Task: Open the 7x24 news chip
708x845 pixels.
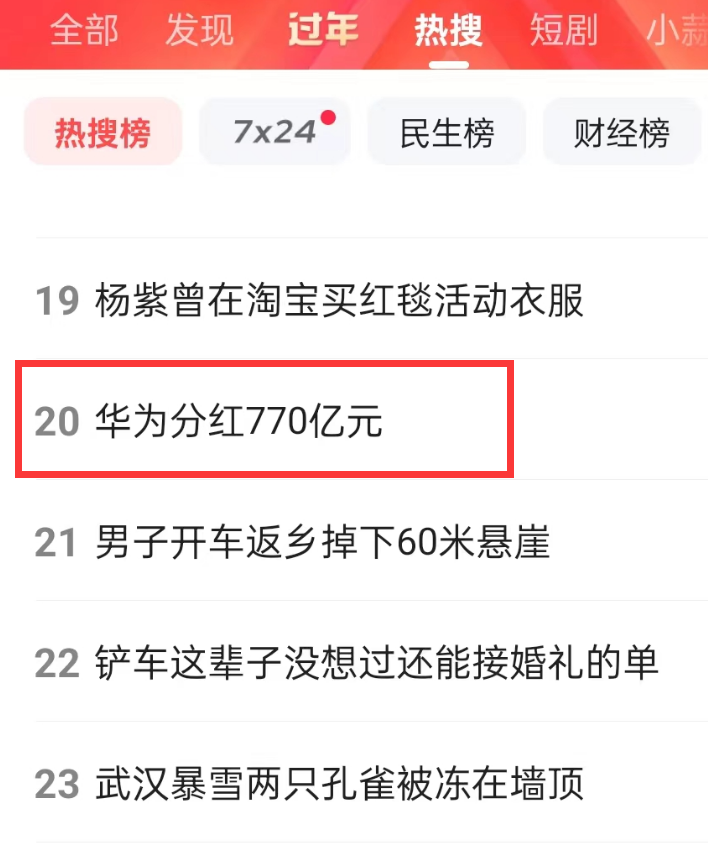Action: [275, 132]
